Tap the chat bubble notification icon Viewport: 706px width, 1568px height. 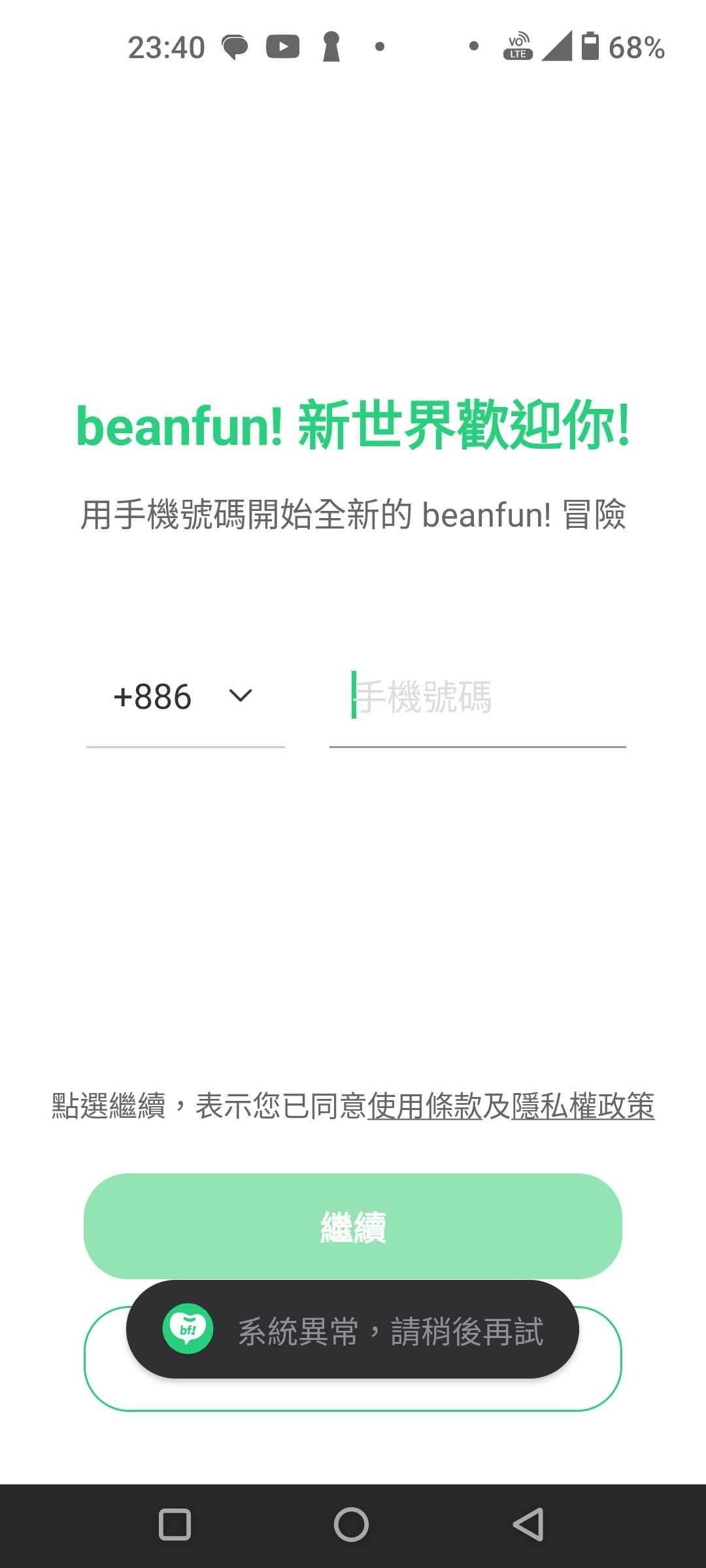tap(234, 46)
